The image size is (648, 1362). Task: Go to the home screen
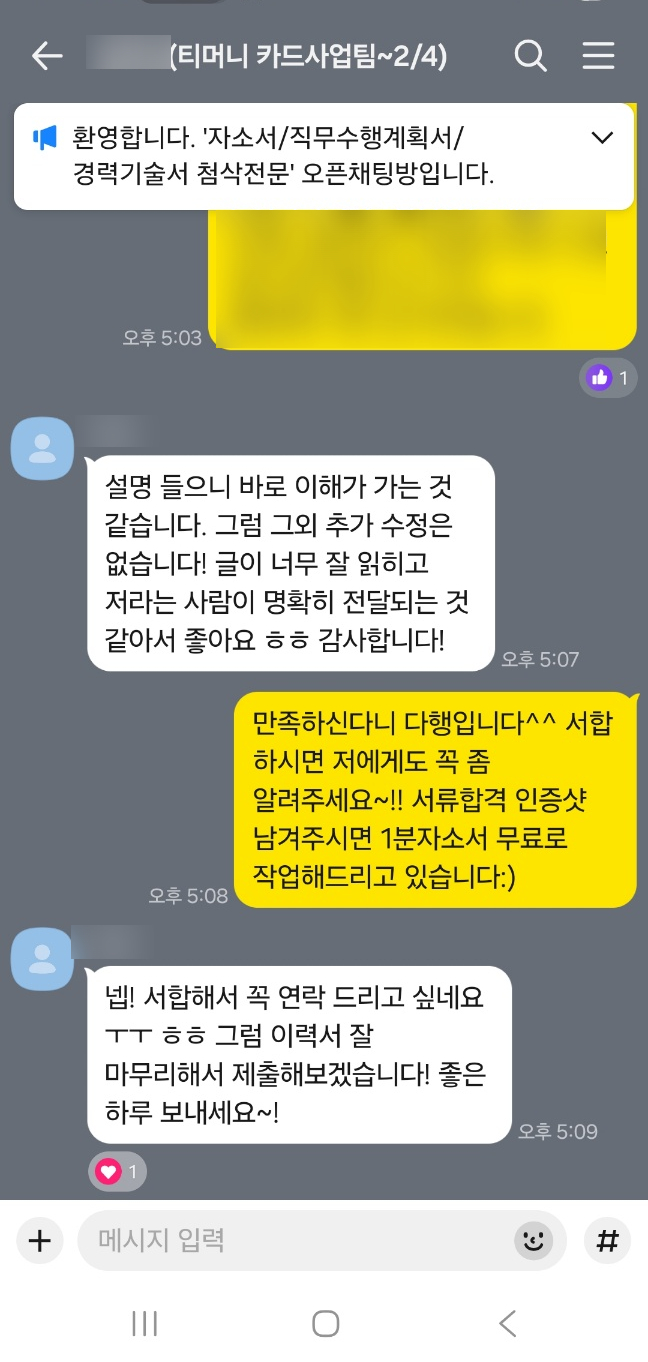pyautogui.click(x=325, y=1324)
